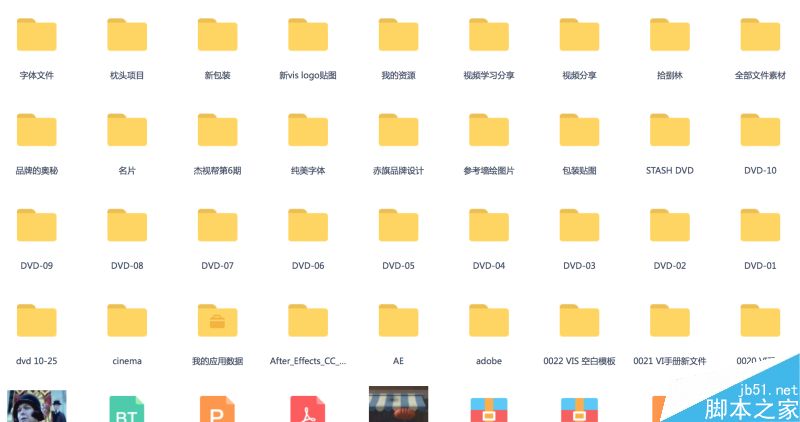Open the 赤旗品牌设计 folder
Screen dimensions: 800x422
pyautogui.click(x=398, y=131)
